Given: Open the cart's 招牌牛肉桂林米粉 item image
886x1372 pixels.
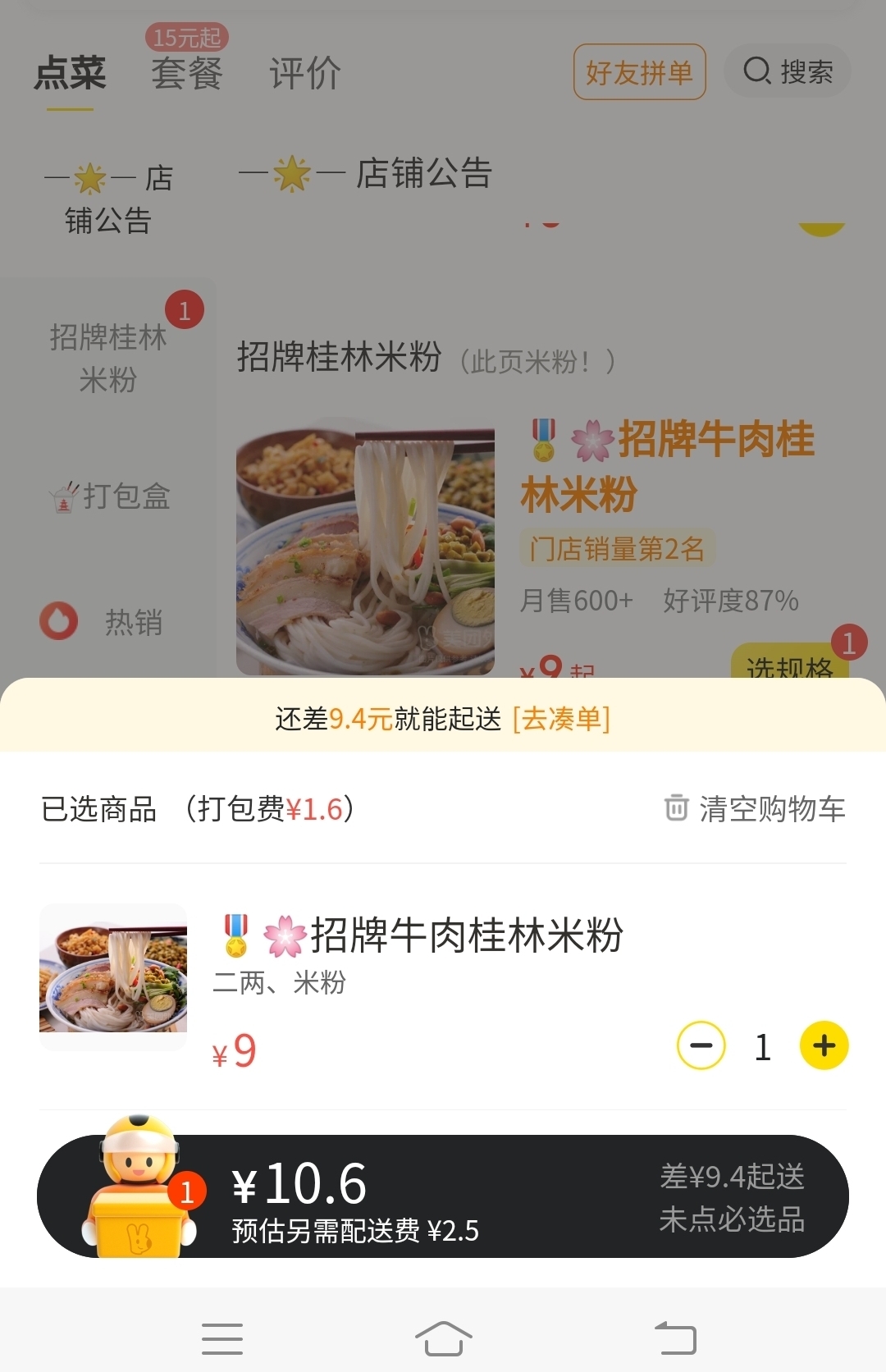Looking at the screenshot, I should [x=113, y=976].
